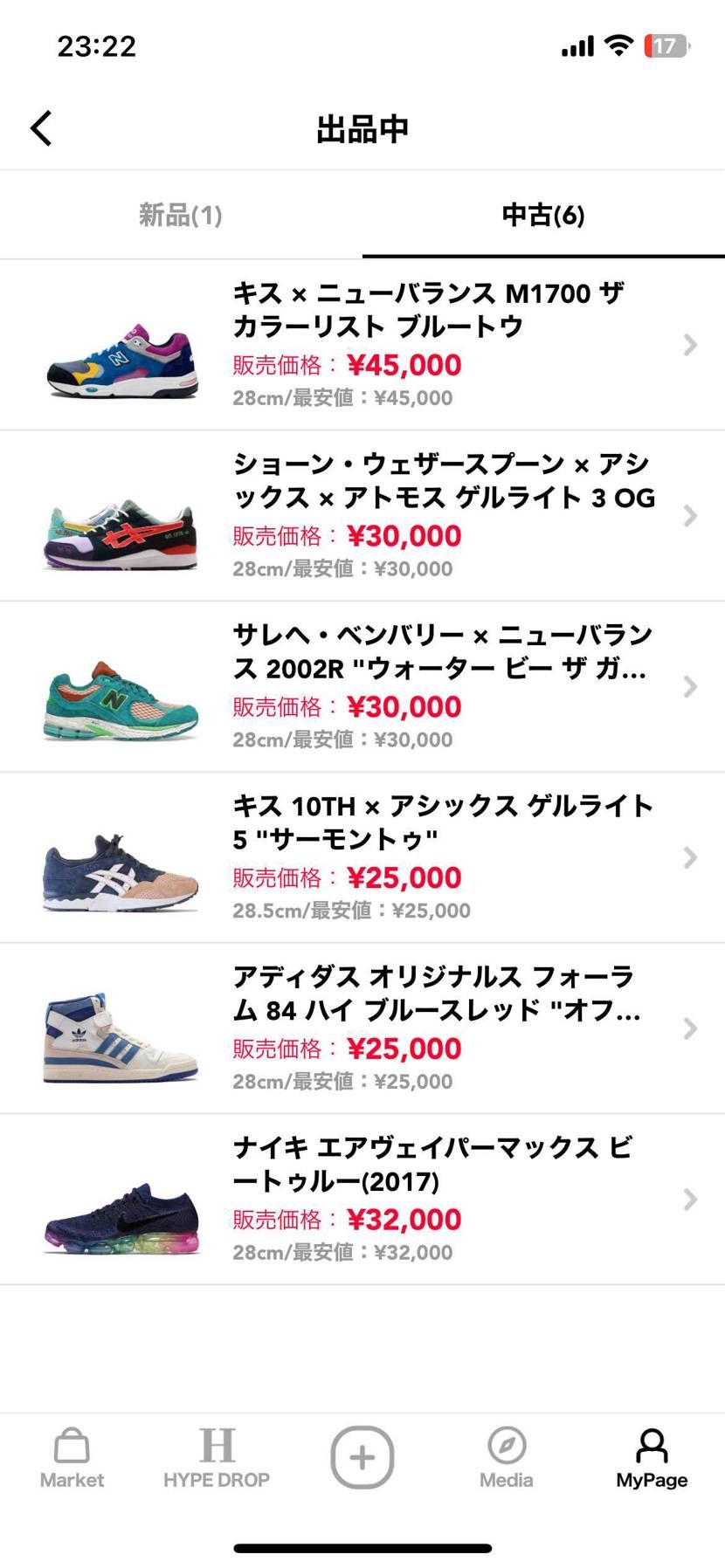Go to the Market tab
The image size is (725, 1568).
(72, 1458)
